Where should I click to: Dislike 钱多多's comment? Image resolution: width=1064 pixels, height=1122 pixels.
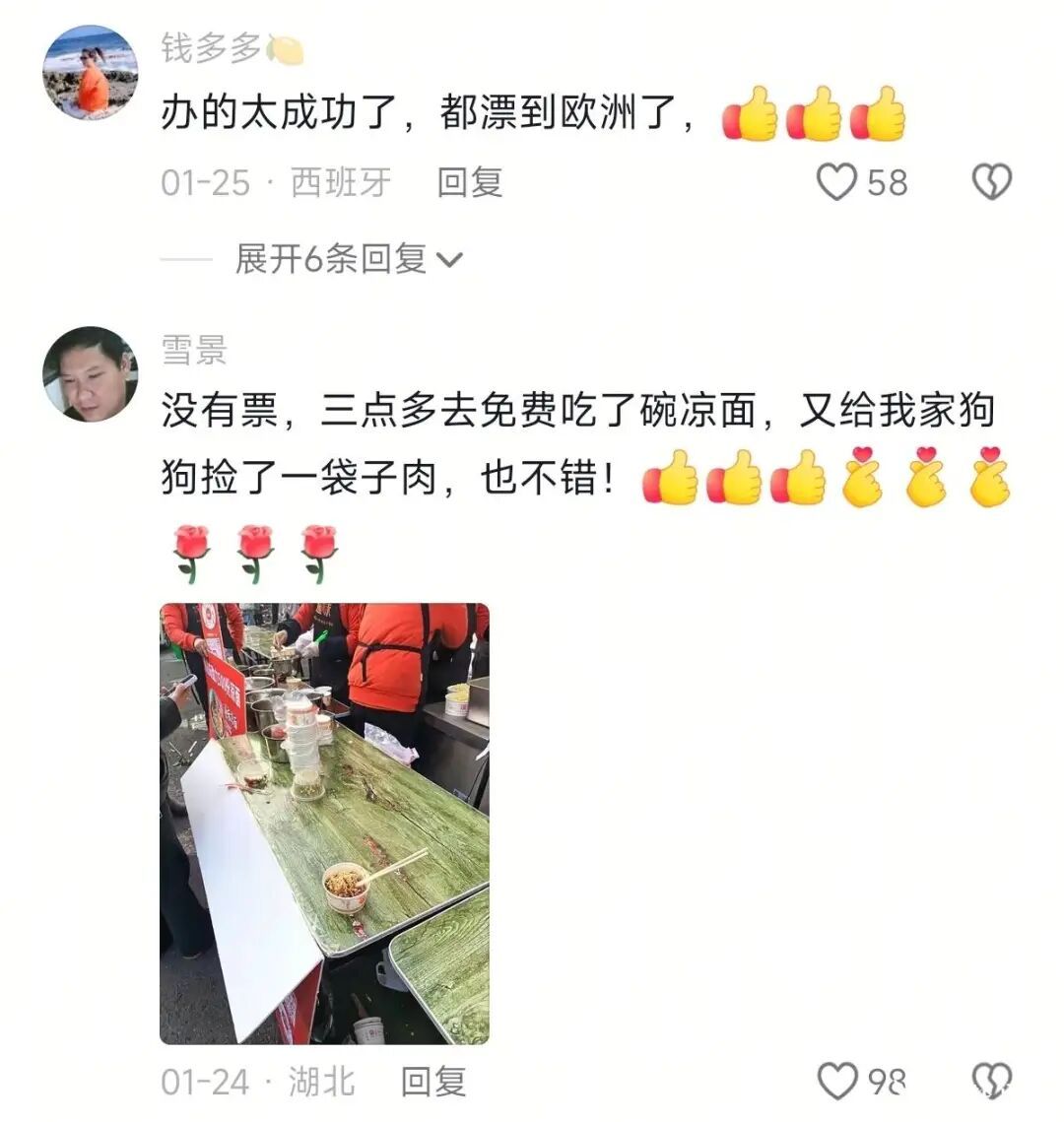991,182
